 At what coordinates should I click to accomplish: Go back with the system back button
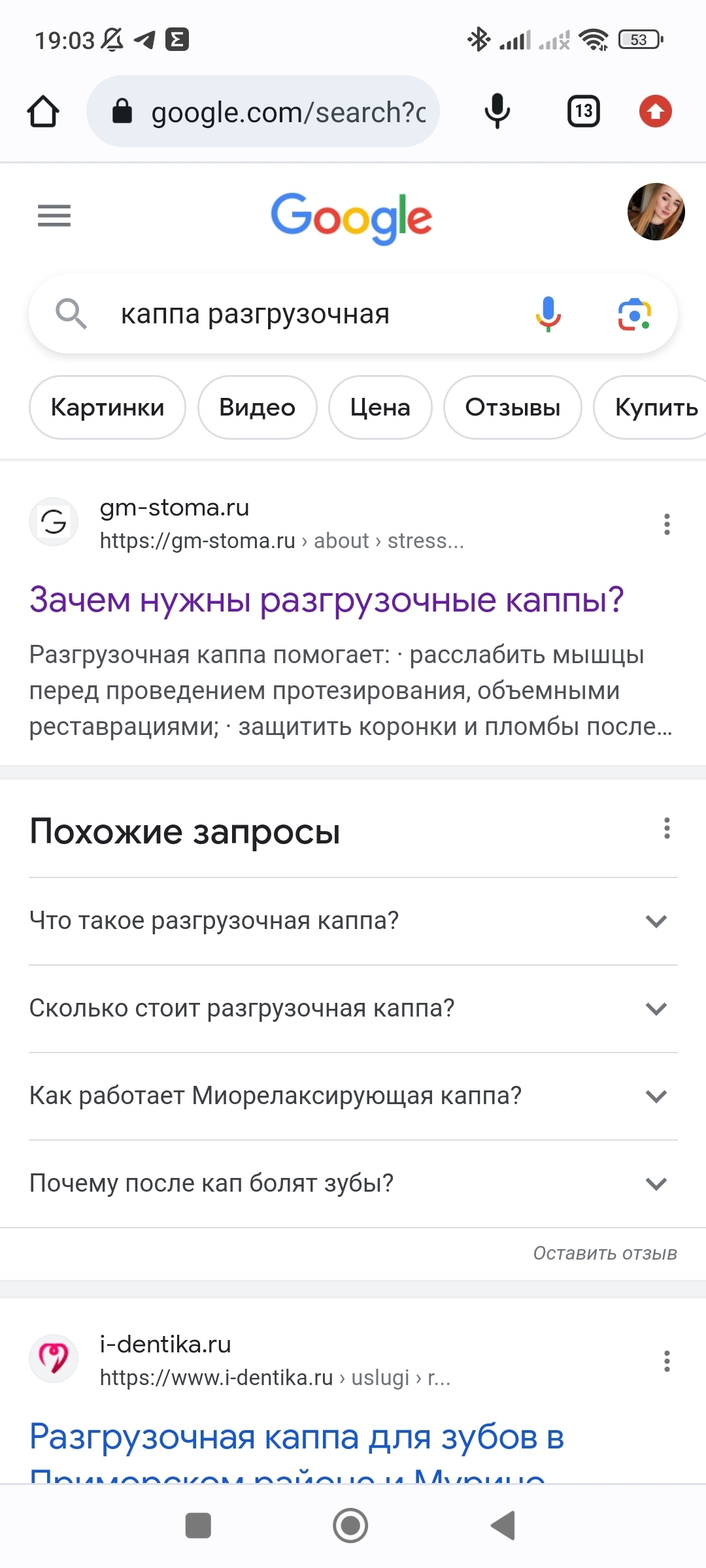point(503,1526)
